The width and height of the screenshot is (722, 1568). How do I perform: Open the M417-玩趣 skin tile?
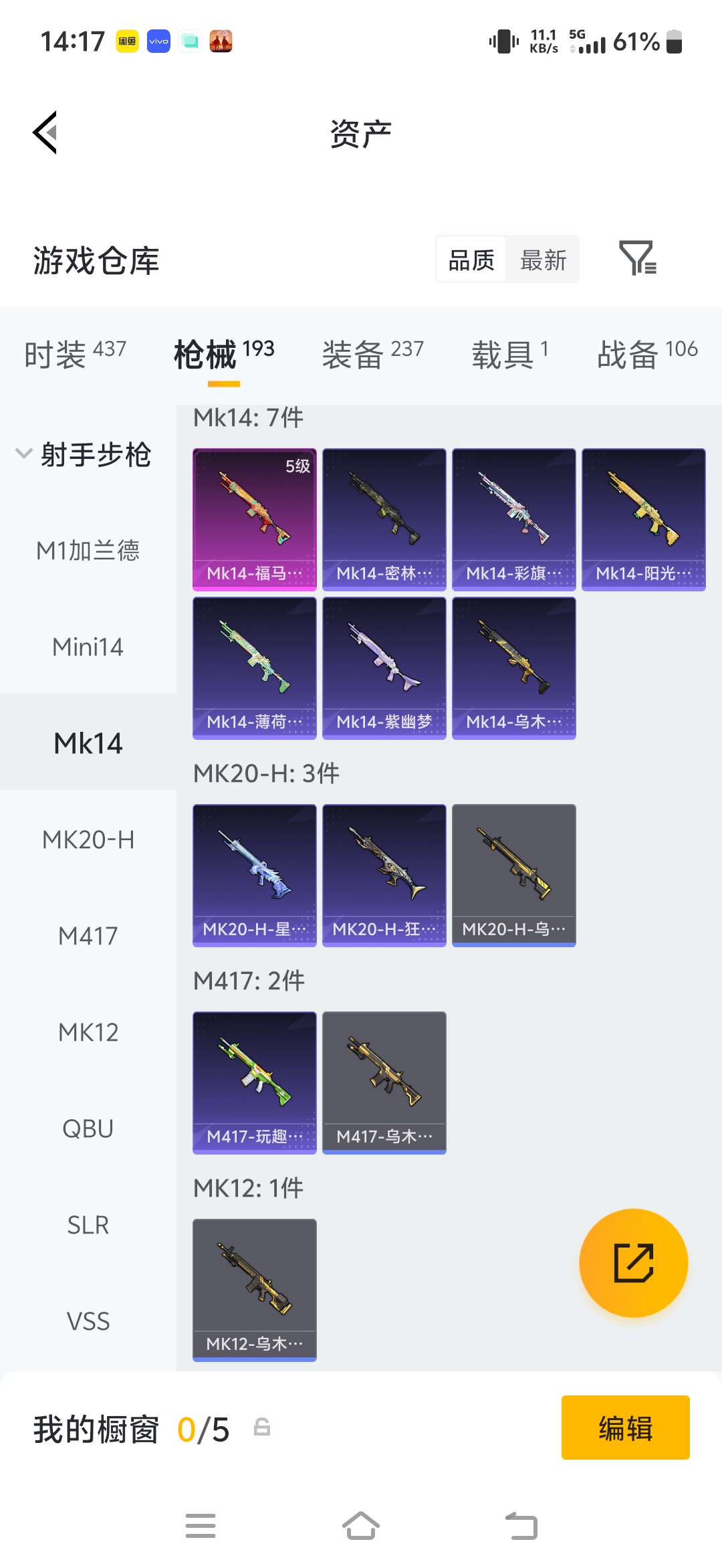pos(255,1082)
